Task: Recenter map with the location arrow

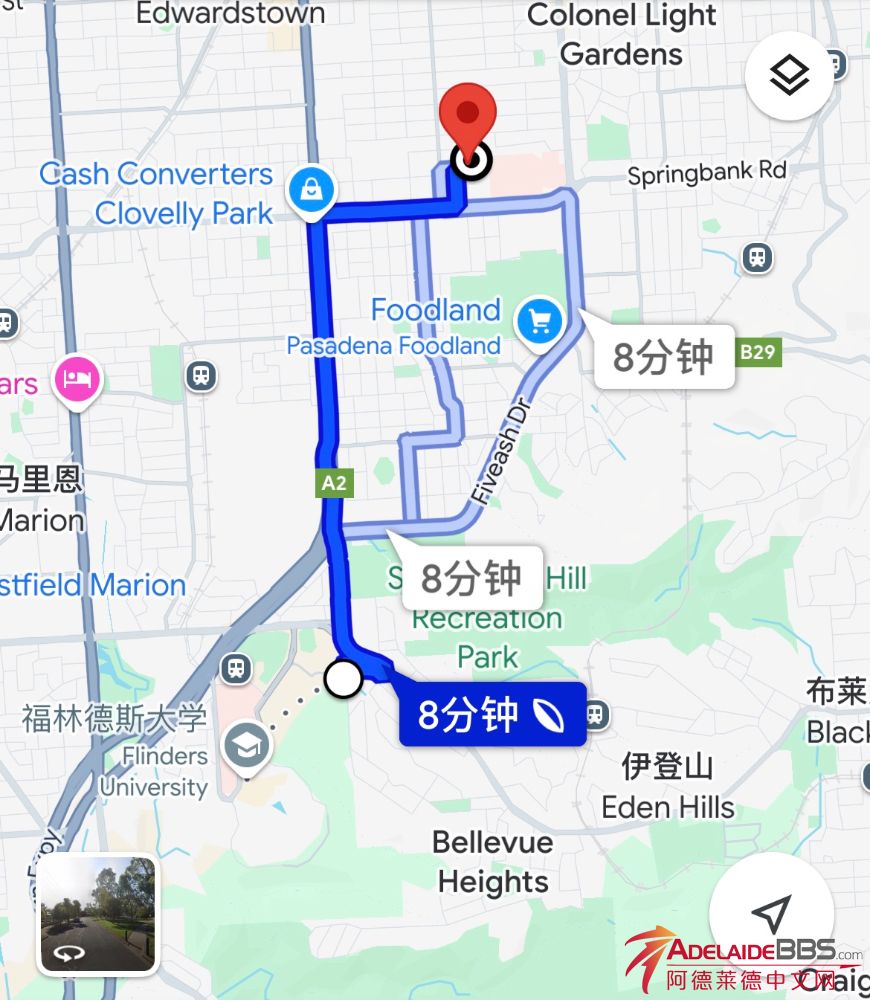Action: (x=771, y=912)
